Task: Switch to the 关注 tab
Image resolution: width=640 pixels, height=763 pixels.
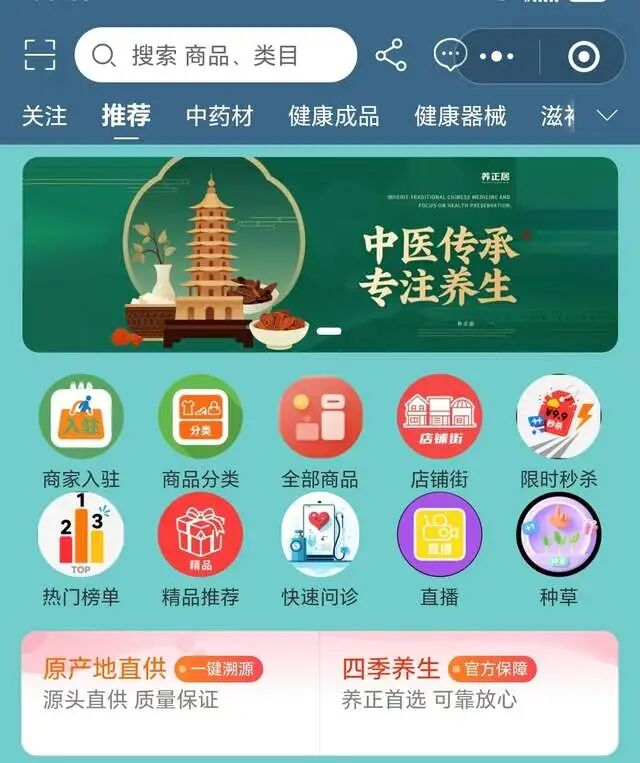Action: pyautogui.click(x=45, y=116)
